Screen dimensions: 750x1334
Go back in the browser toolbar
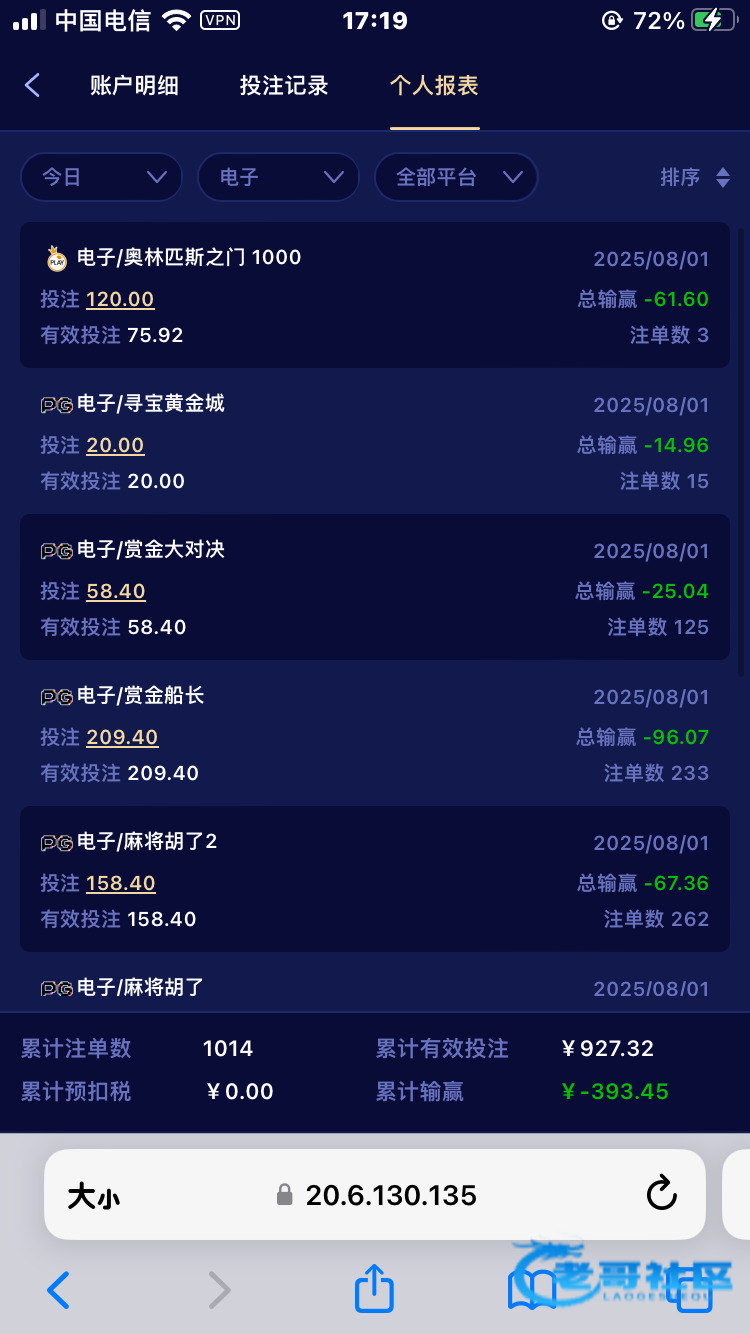tap(59, 1290)
